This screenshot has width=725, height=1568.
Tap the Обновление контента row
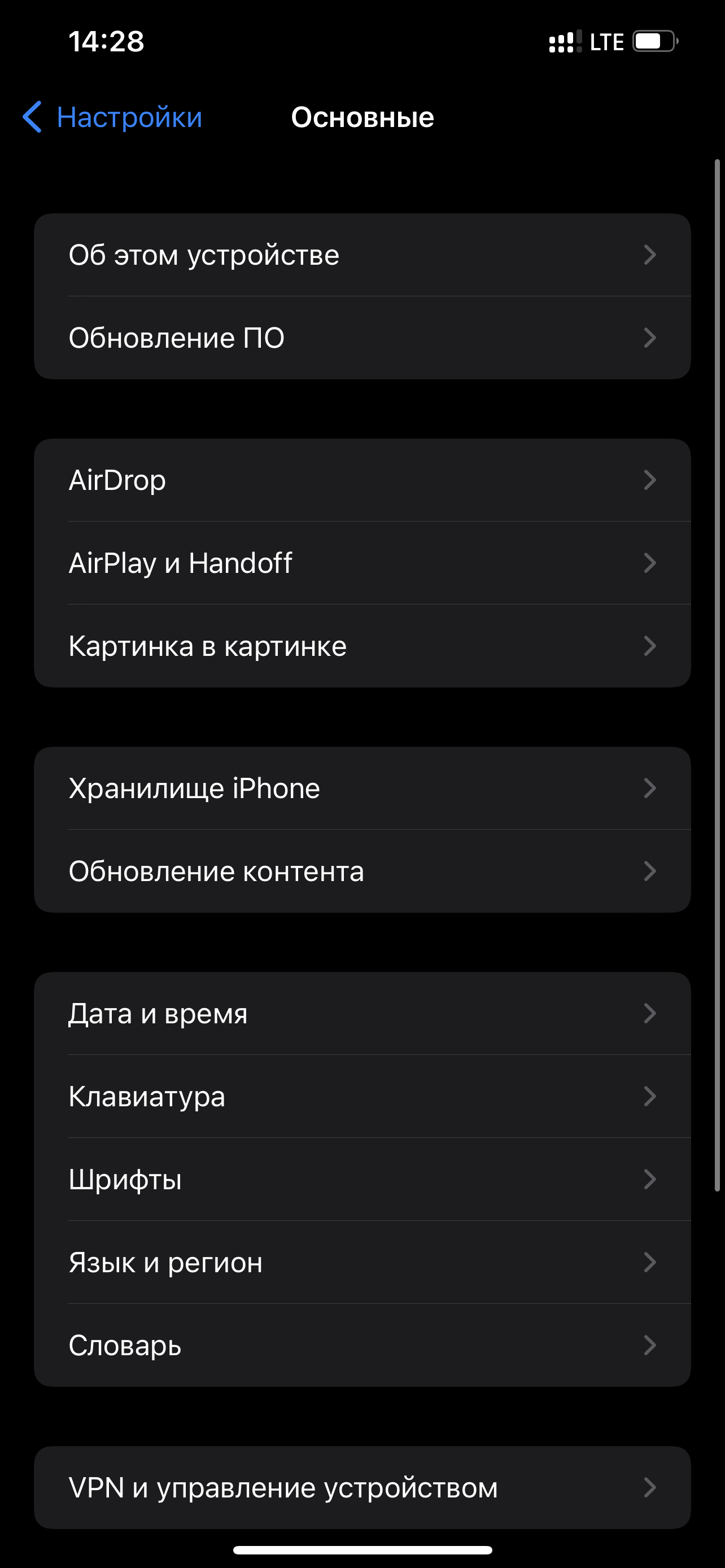[x=362, y=871]
